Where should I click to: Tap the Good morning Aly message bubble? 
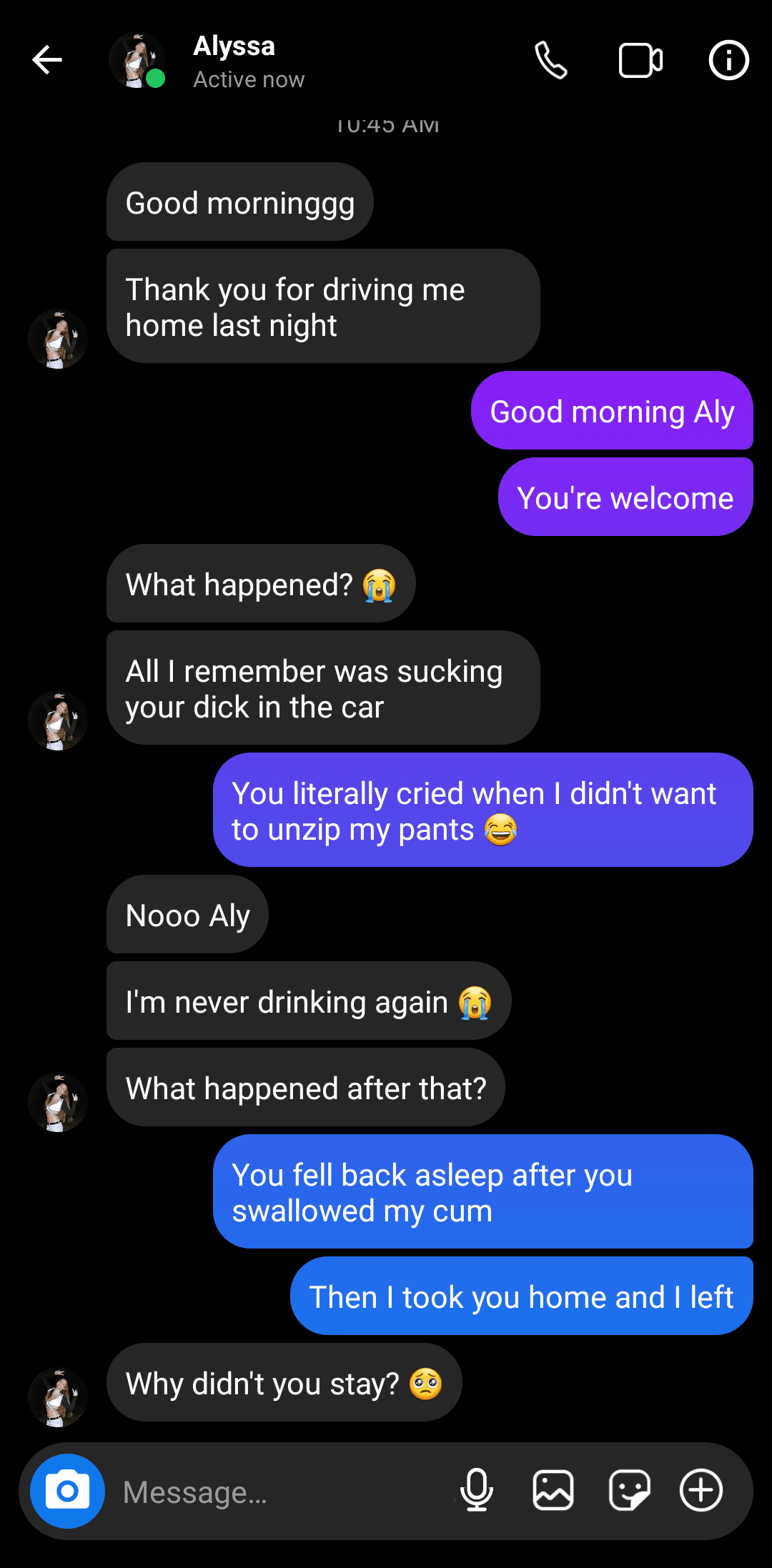pyautogui.click(x=613, y=411)
